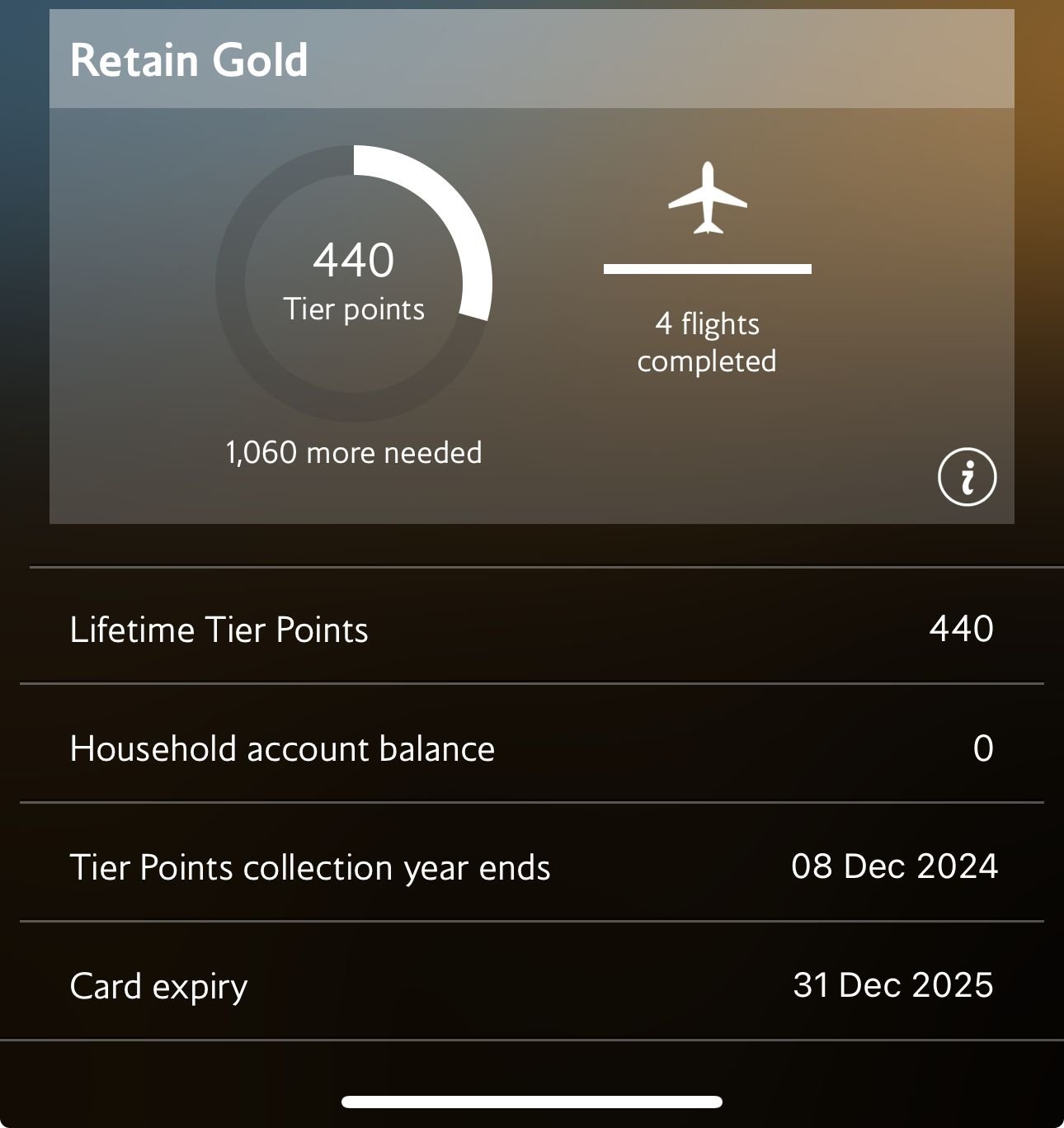The height and width of the screenshot is (1128, 1064).
Task: Tap the Household balance value 0
Action: 982,748
